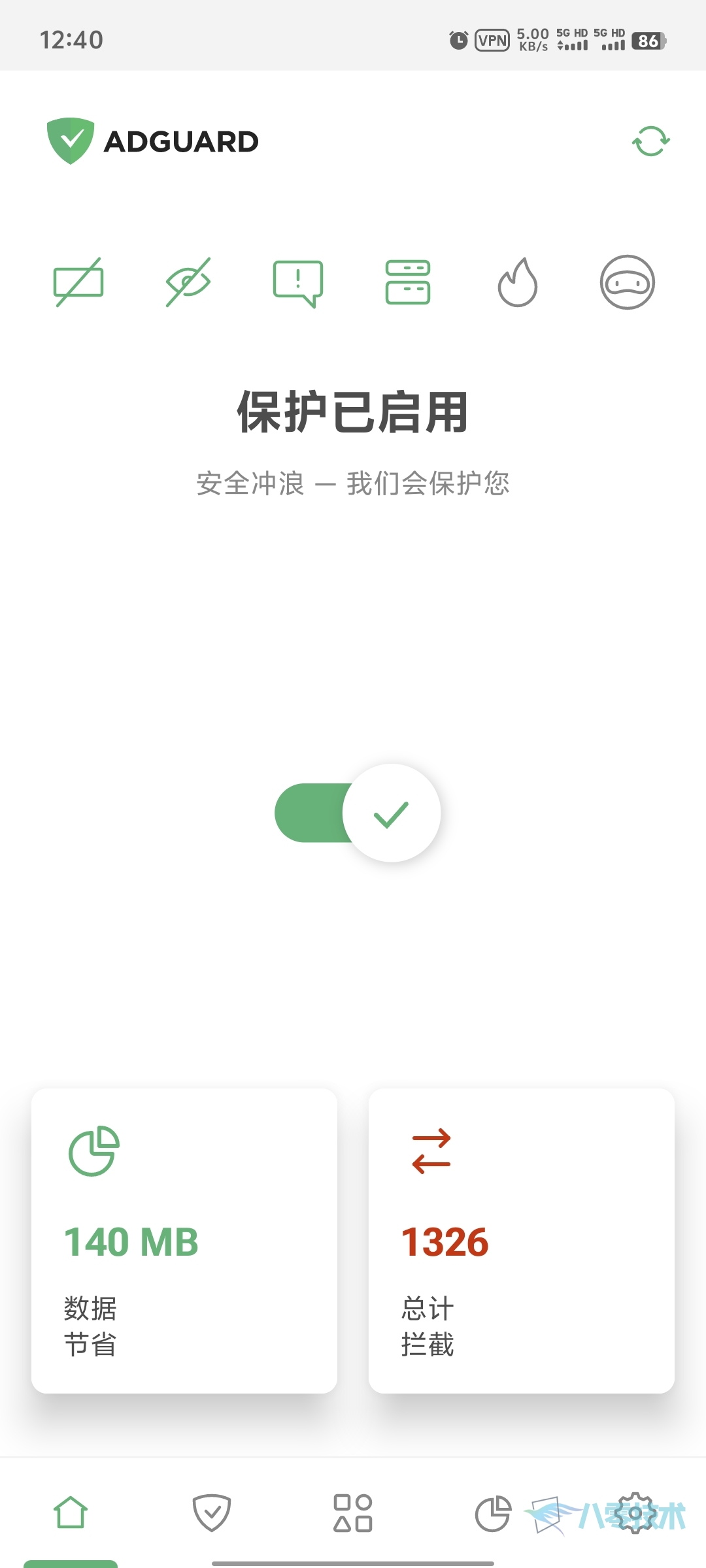This screenshot has height=1568, width=706.
Task: Turn off the protection switch
Action: point(358,813)
